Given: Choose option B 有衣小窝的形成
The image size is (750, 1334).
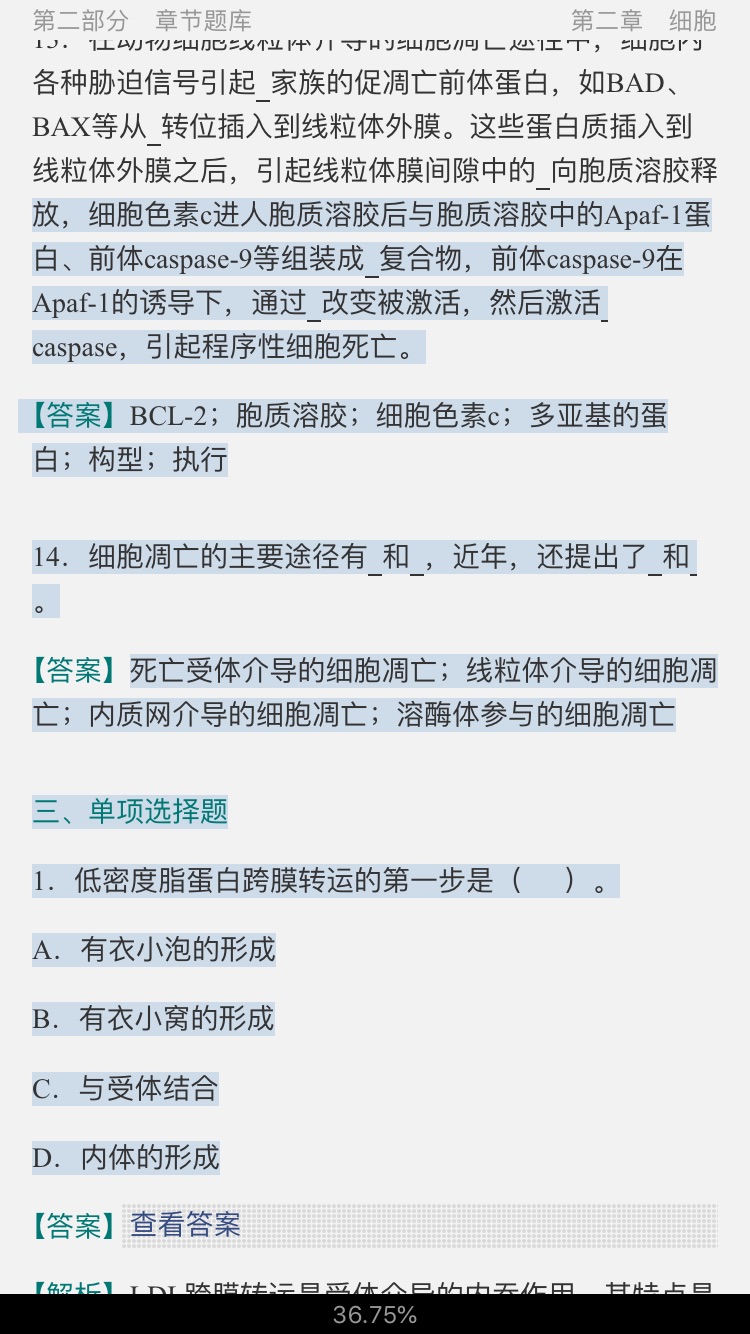Looking at the screenshot, I should [x=153, y=1019].
